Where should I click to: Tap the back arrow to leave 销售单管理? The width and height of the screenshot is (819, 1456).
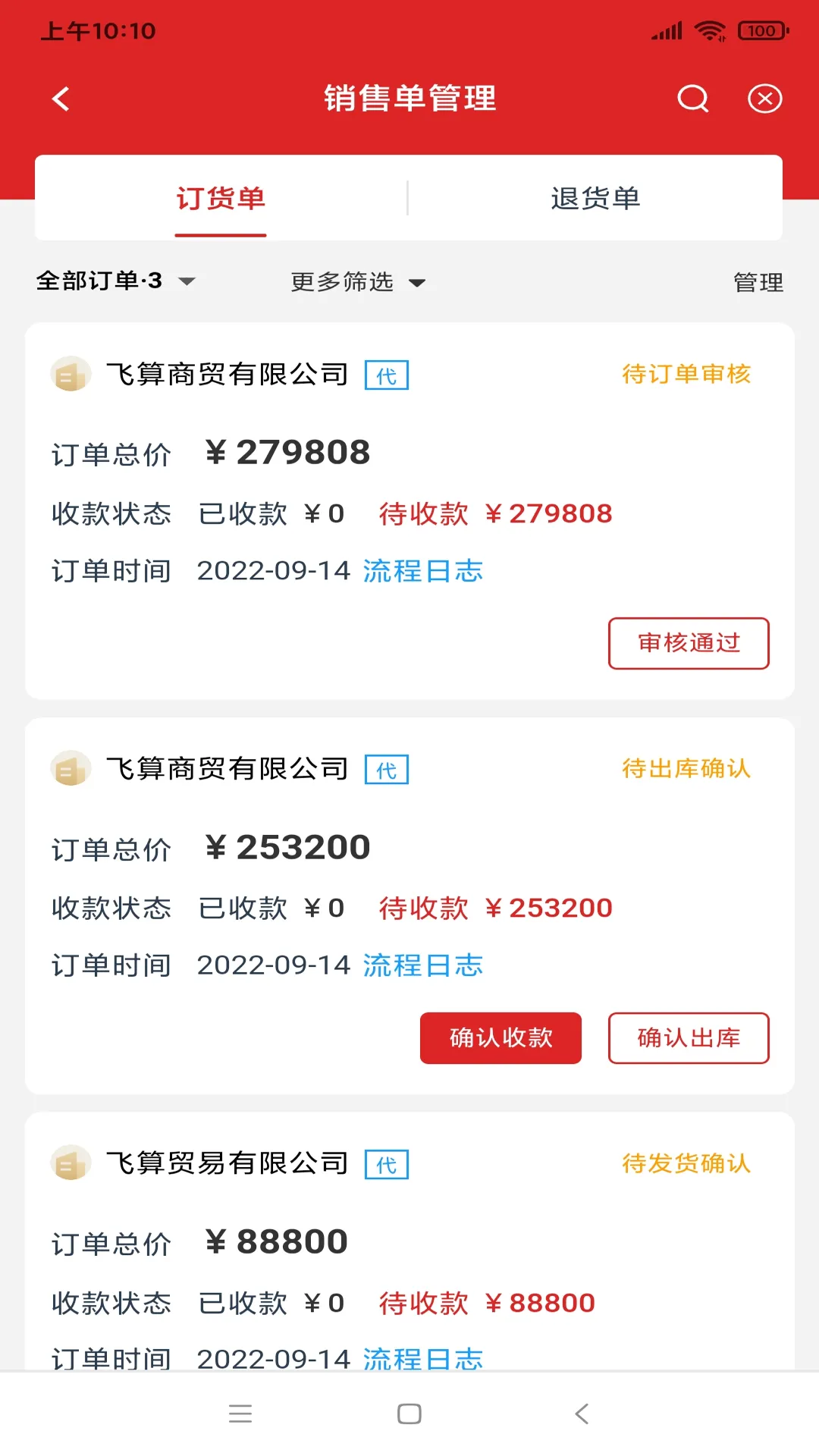click(x=61, y=99)
